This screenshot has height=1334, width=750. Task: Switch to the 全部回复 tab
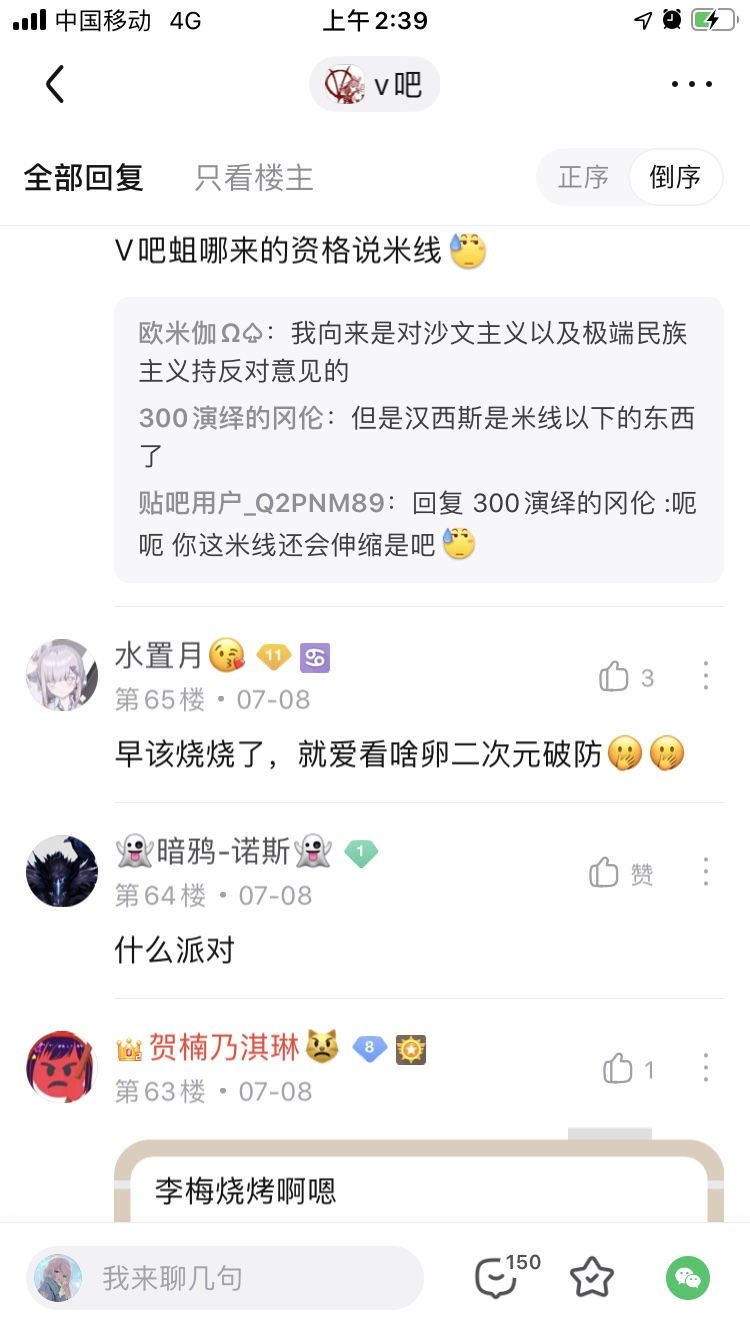click(84, 178)
